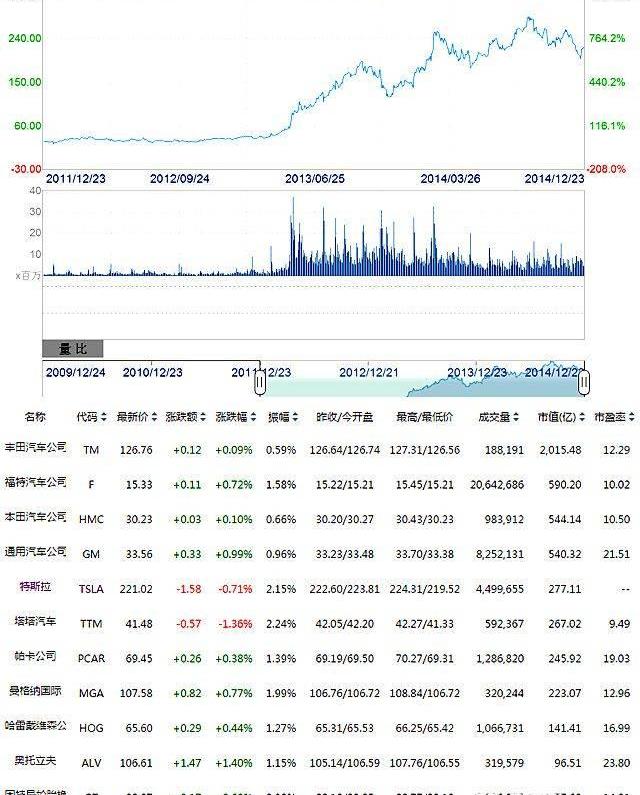This screenshot has width=640, height=795.
Task: Open the 福特汽车公司 stock link
Action: click(35, 483)
